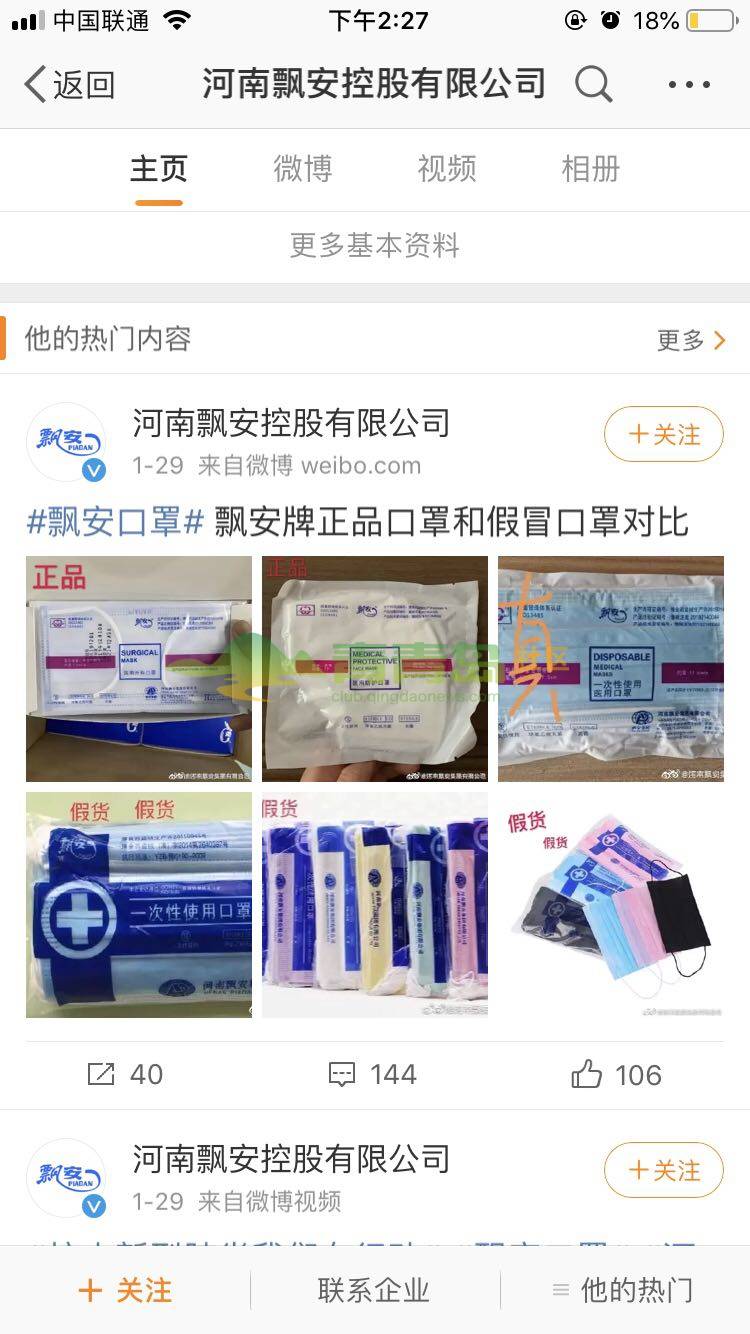Open the 144 comments
Viewport: 750px width, 1334px height.
pyautogui.click(x=373, y=1074)
